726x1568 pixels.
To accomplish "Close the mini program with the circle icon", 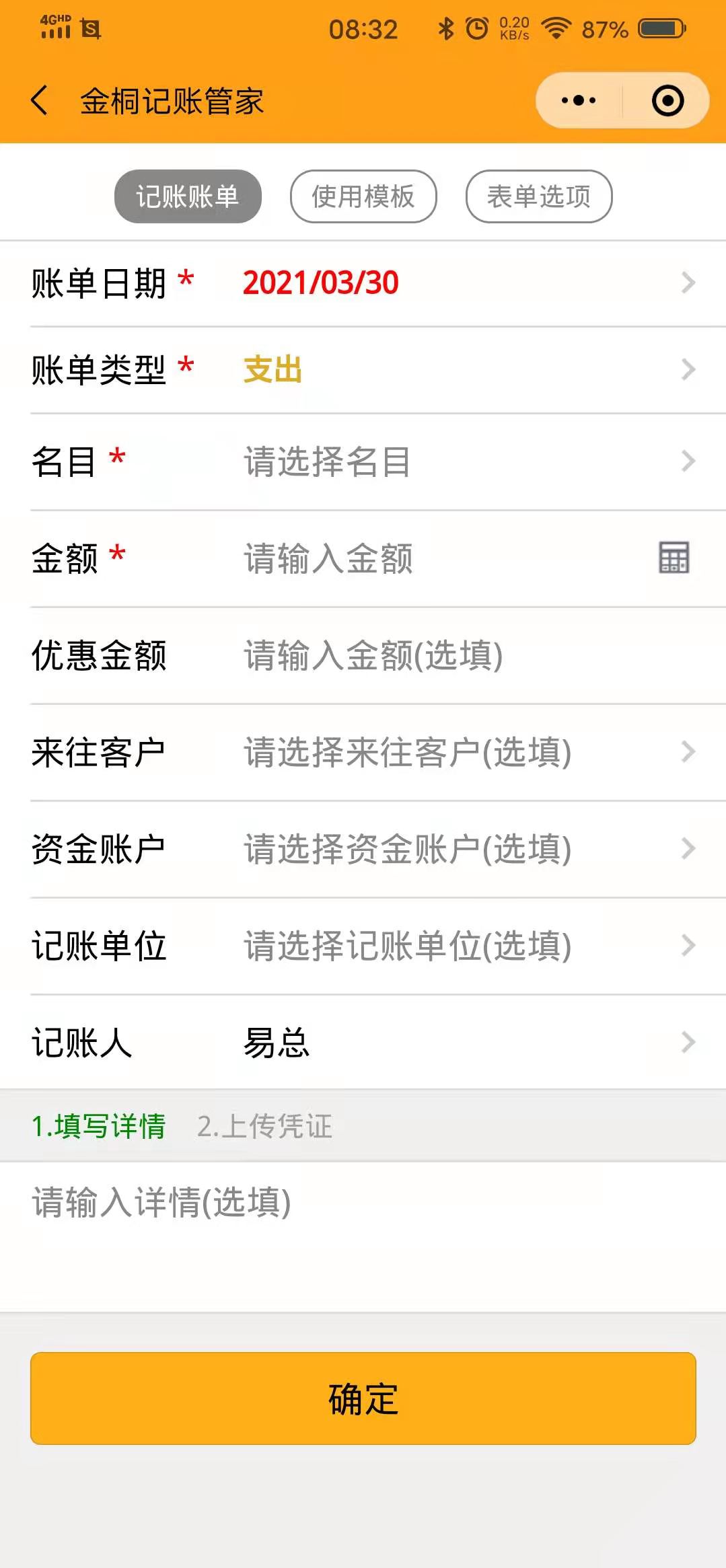I will (x=667, y=101).
